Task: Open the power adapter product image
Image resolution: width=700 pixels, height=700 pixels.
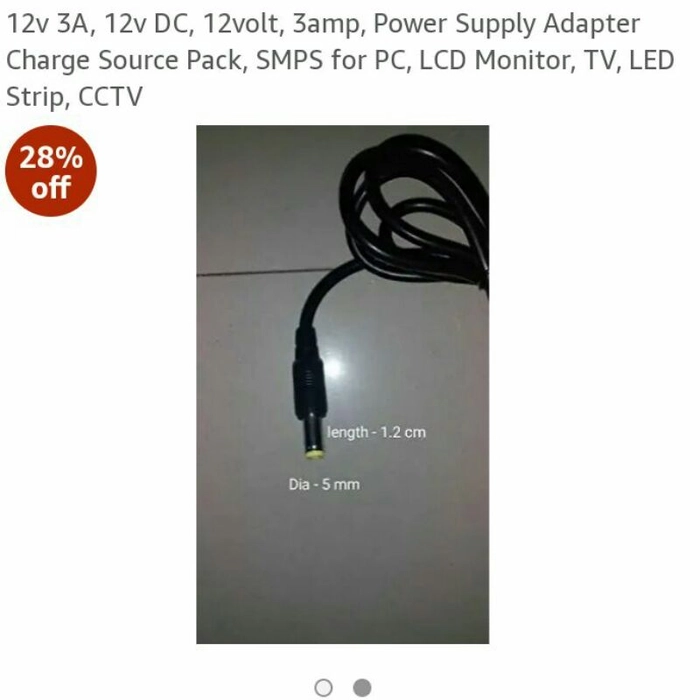Action: click(342, 384)
